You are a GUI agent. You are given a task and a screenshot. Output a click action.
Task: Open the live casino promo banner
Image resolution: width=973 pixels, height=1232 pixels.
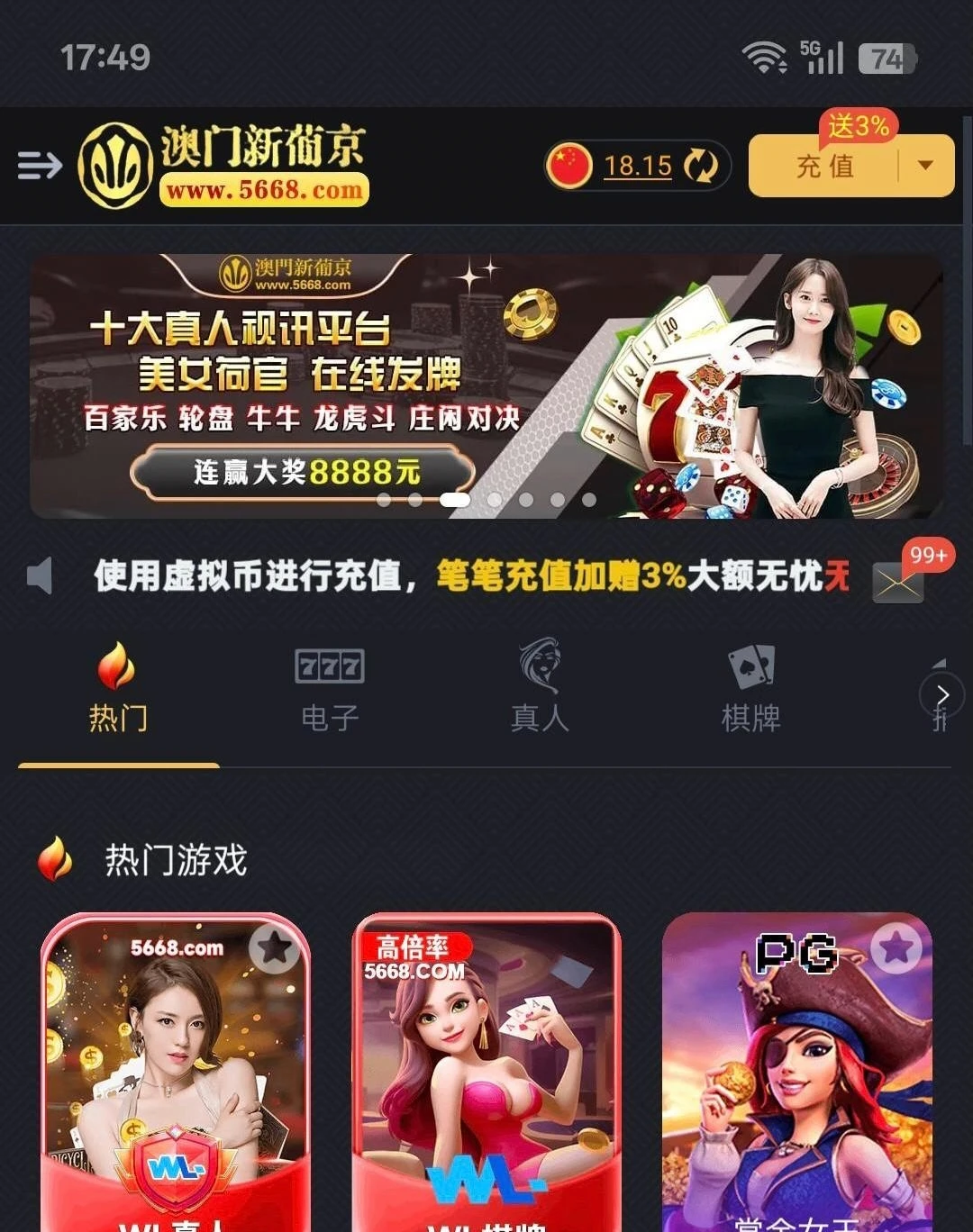point(486,385)
